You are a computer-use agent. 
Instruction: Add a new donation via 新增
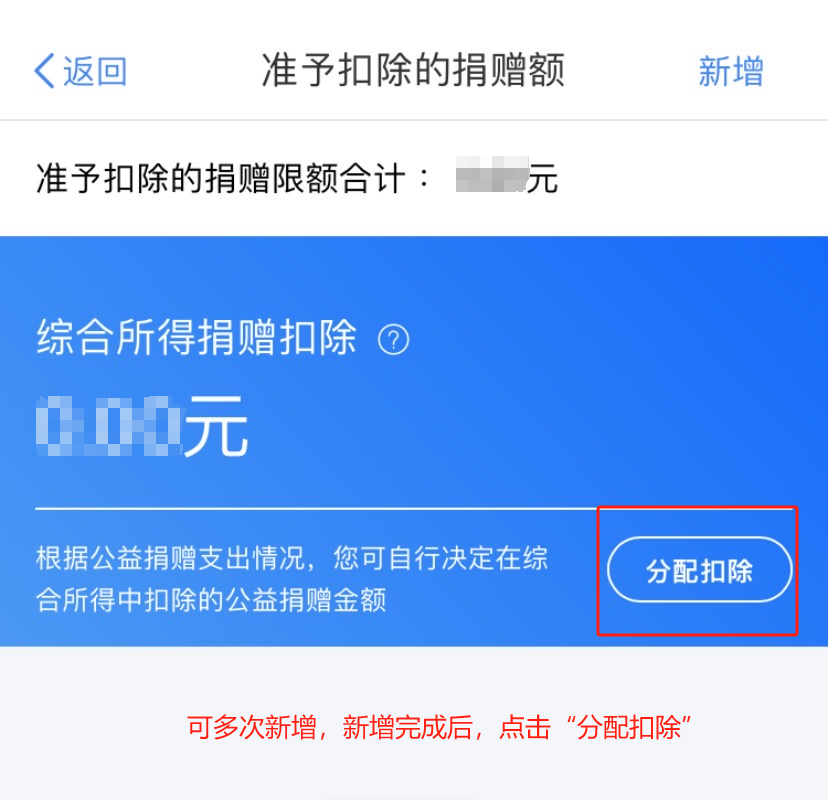[x=730, y=72]
